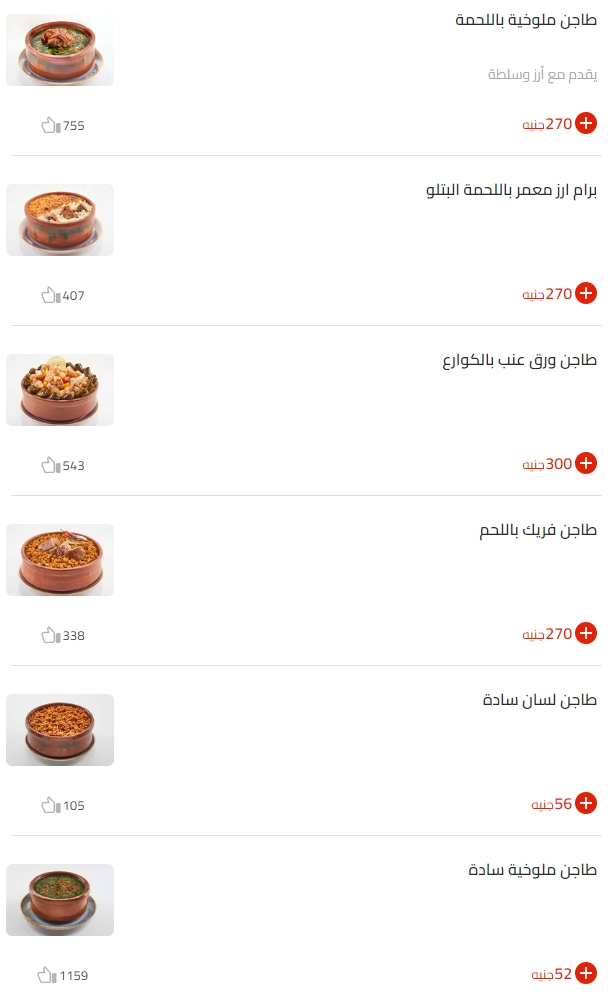Add برام ارز معمر باللحمة البتلو to cart

[586, 293]
